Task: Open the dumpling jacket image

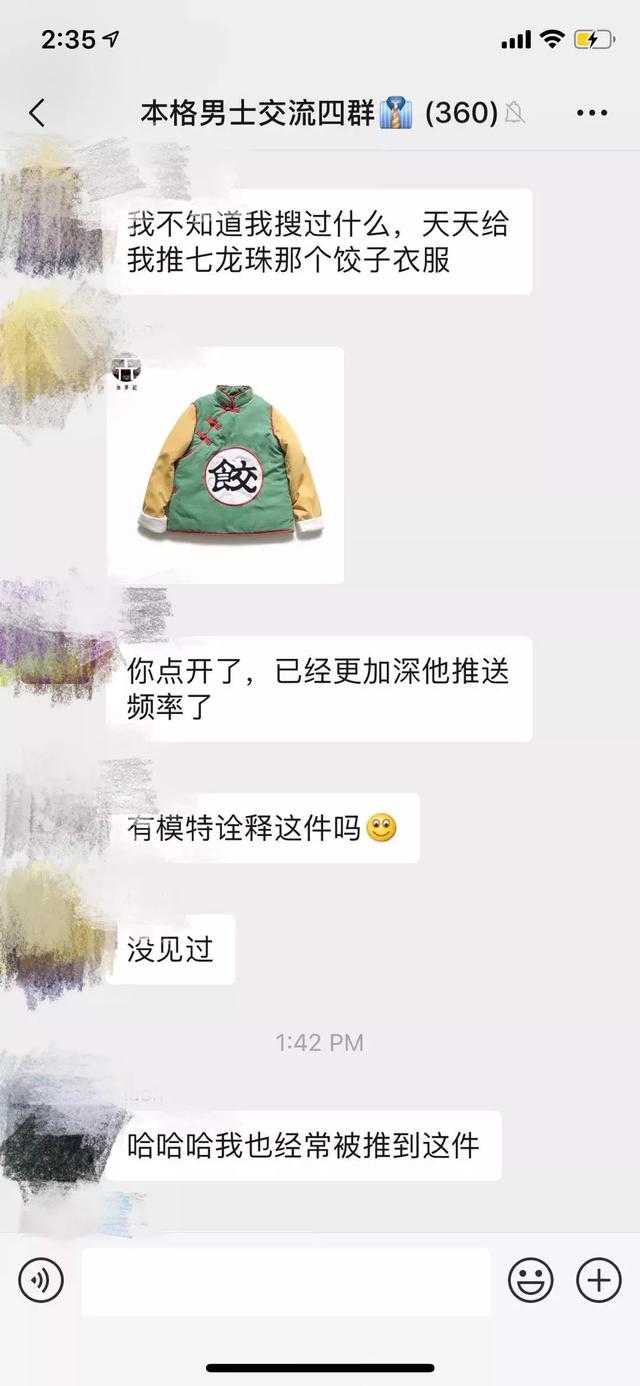Action: point(225,465)
